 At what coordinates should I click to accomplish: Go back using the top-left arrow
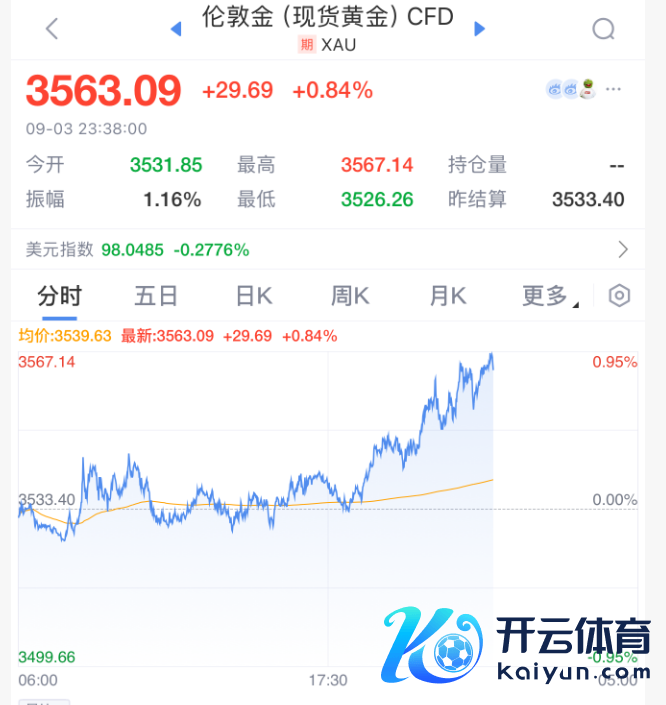point(52,29)
